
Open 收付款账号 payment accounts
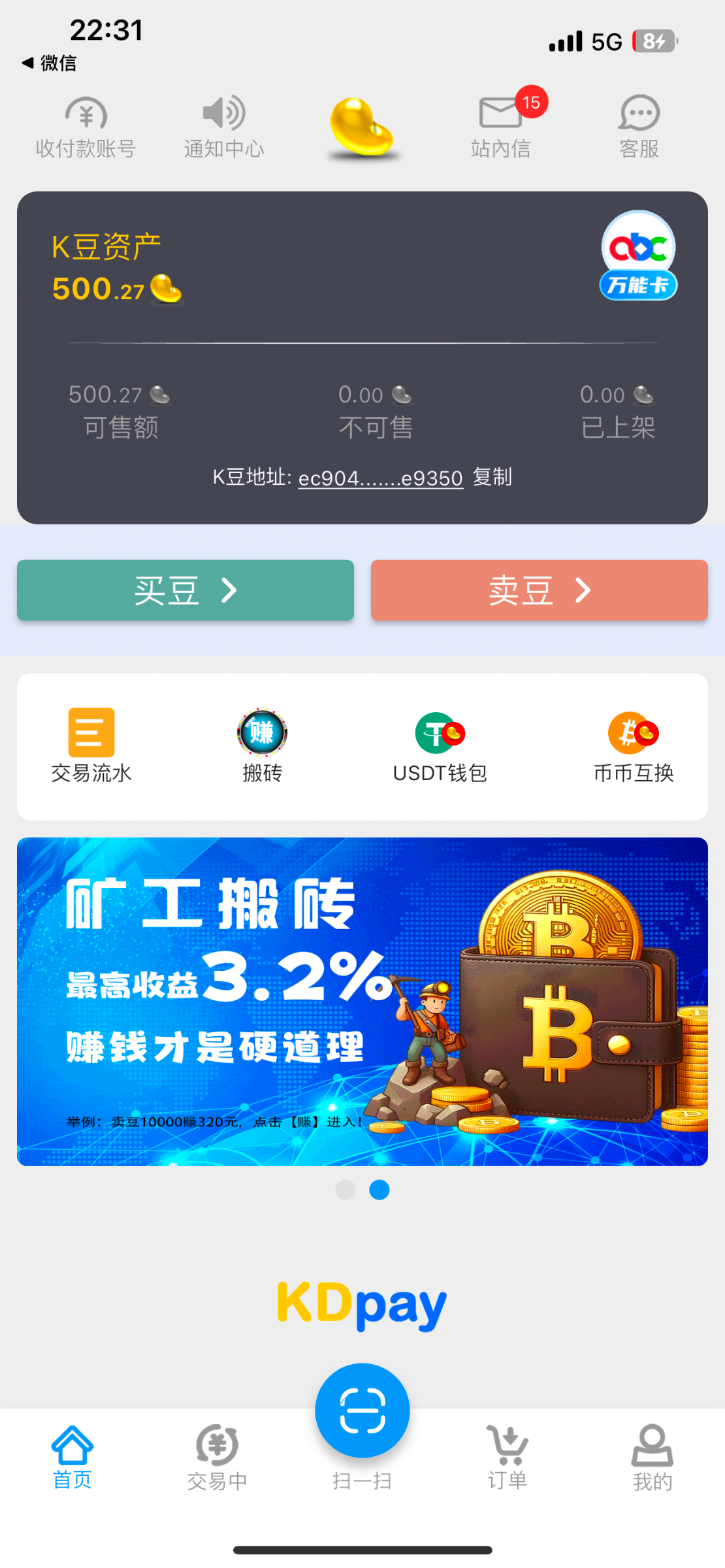click(x=86, y=128)
